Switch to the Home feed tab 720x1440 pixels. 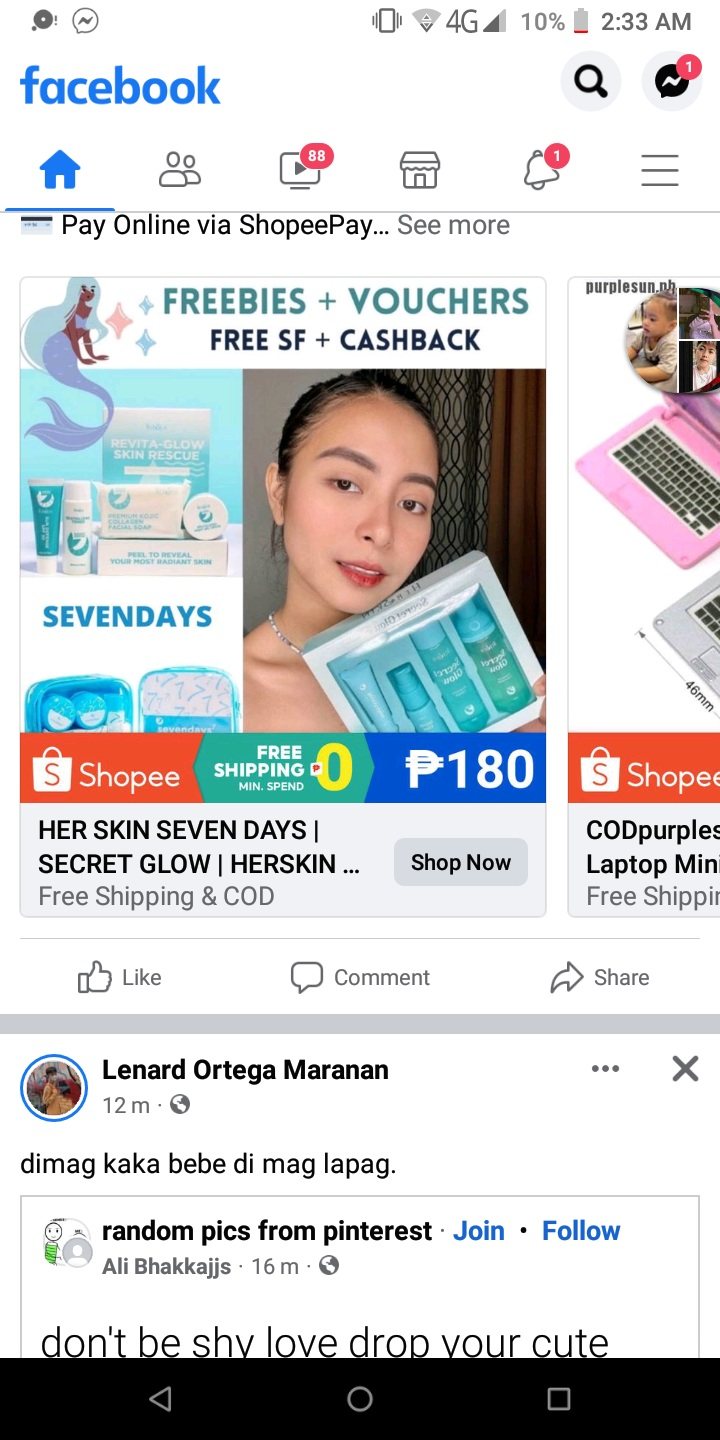[59, 171]
